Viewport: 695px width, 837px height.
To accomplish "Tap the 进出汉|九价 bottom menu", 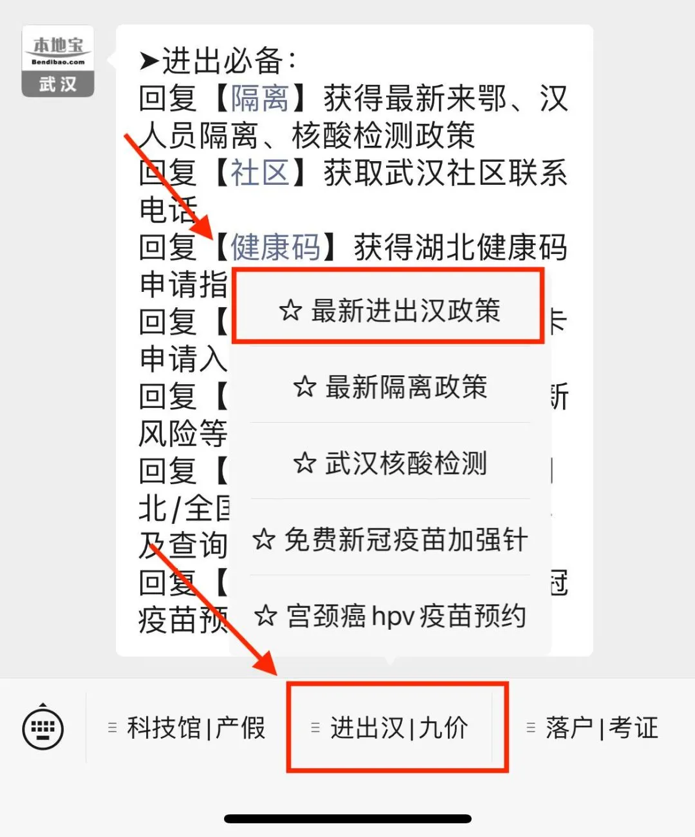I will point(398,727).
